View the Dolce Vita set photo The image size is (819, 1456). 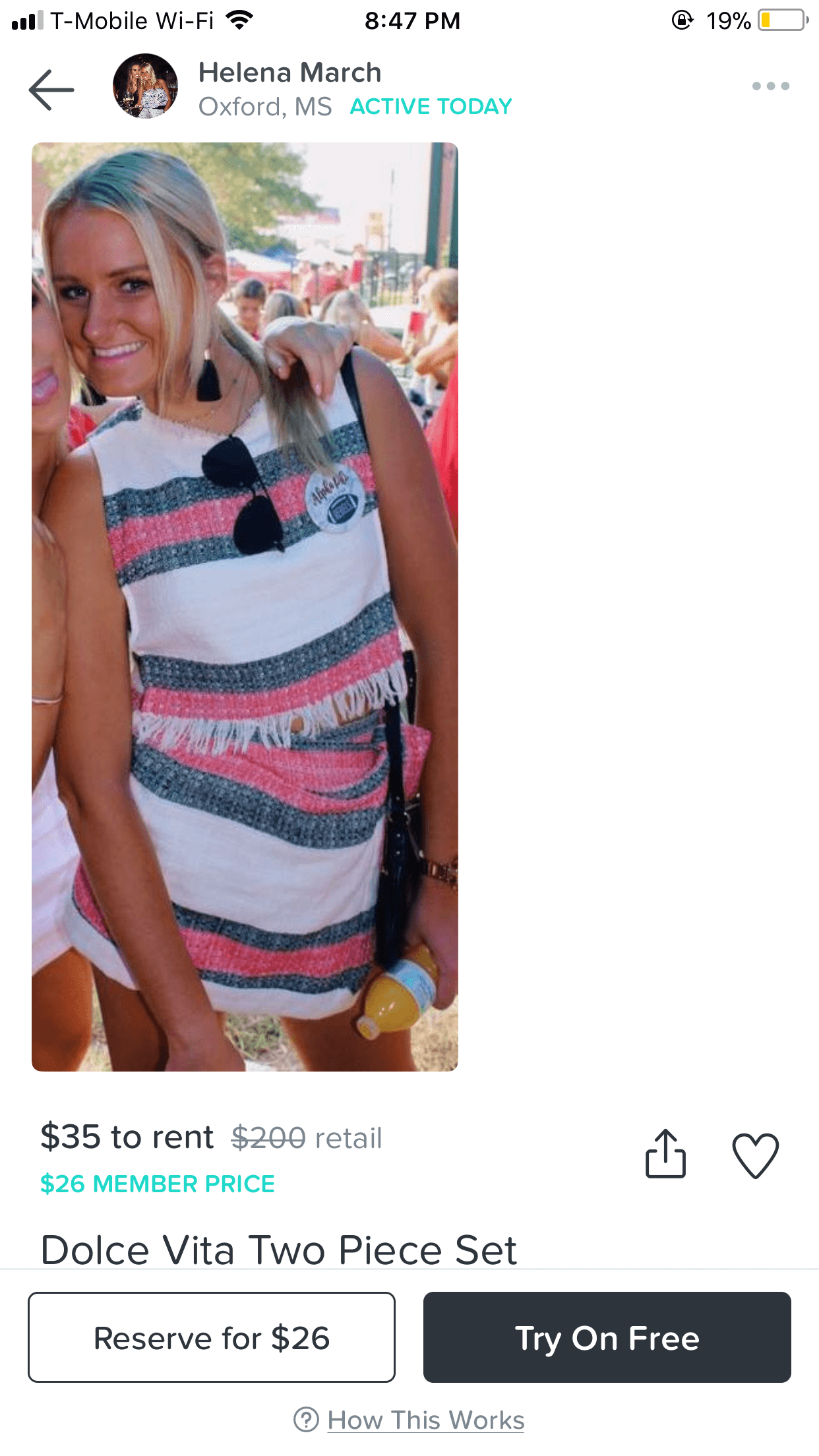pyautogui.click(x=245, y=607)
